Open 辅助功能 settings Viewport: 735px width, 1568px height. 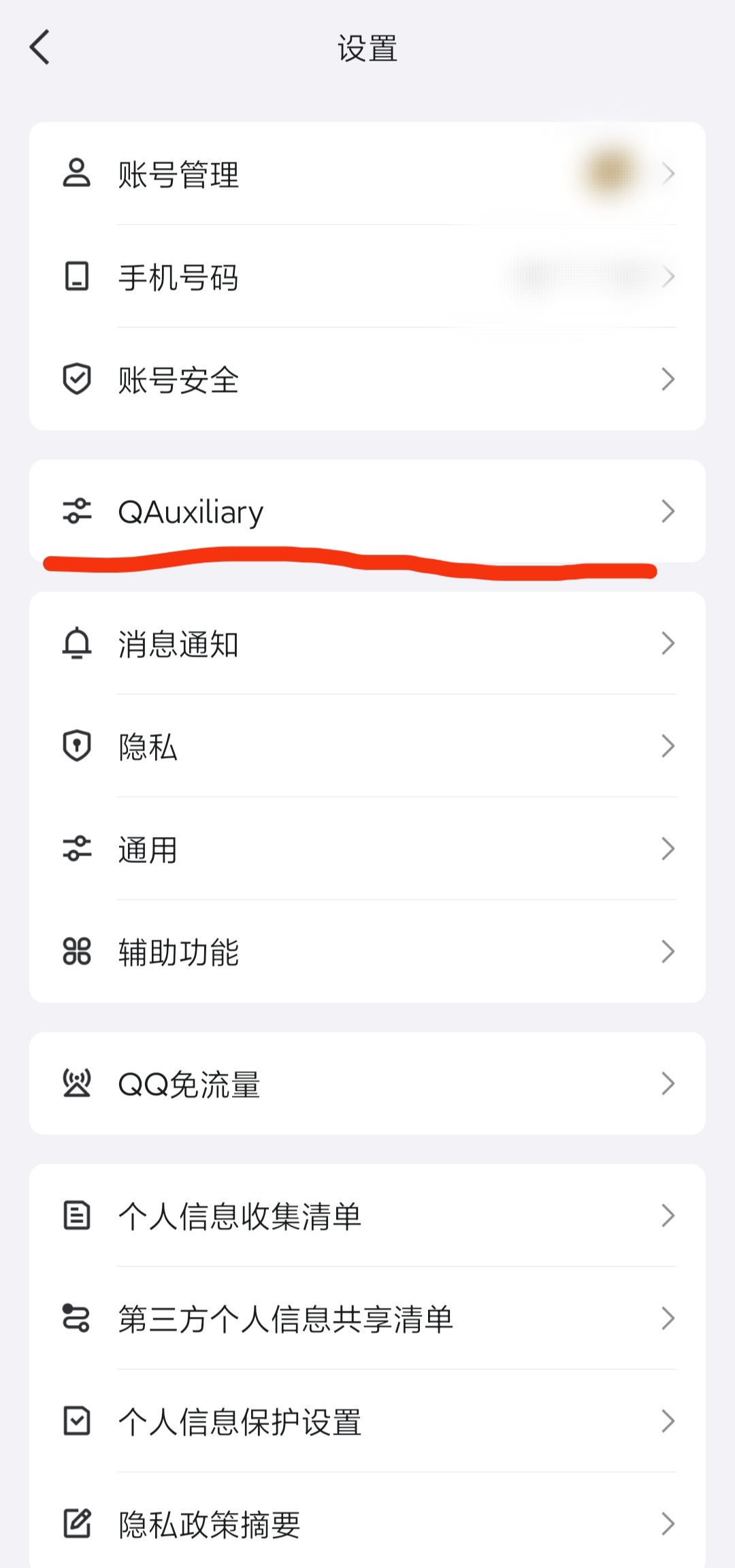click(367, 952)
